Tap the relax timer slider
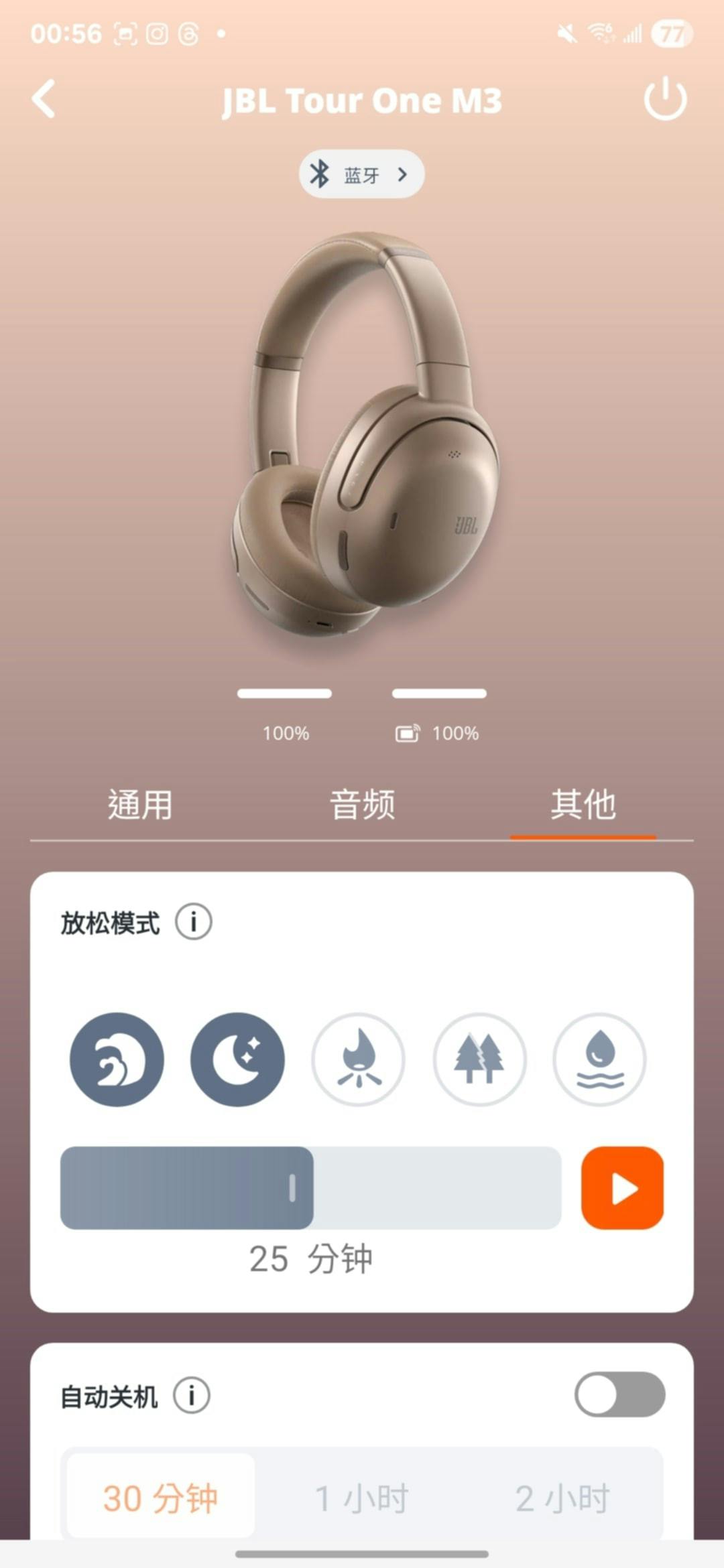The width and height of the screenshot is (724, 1568). tap(310, 1188)
